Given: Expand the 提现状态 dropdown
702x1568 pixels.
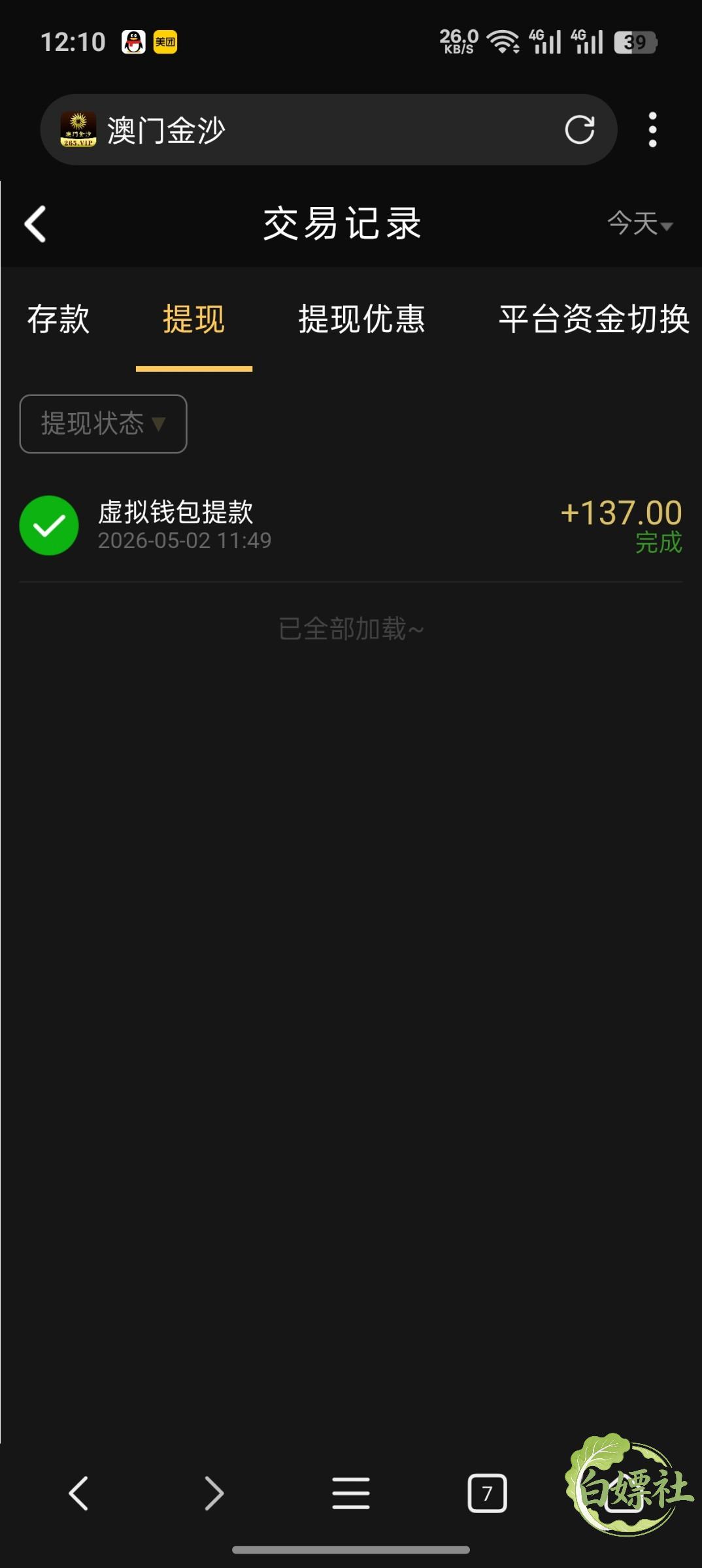Looking at the screenshot, I should point(103,423).
